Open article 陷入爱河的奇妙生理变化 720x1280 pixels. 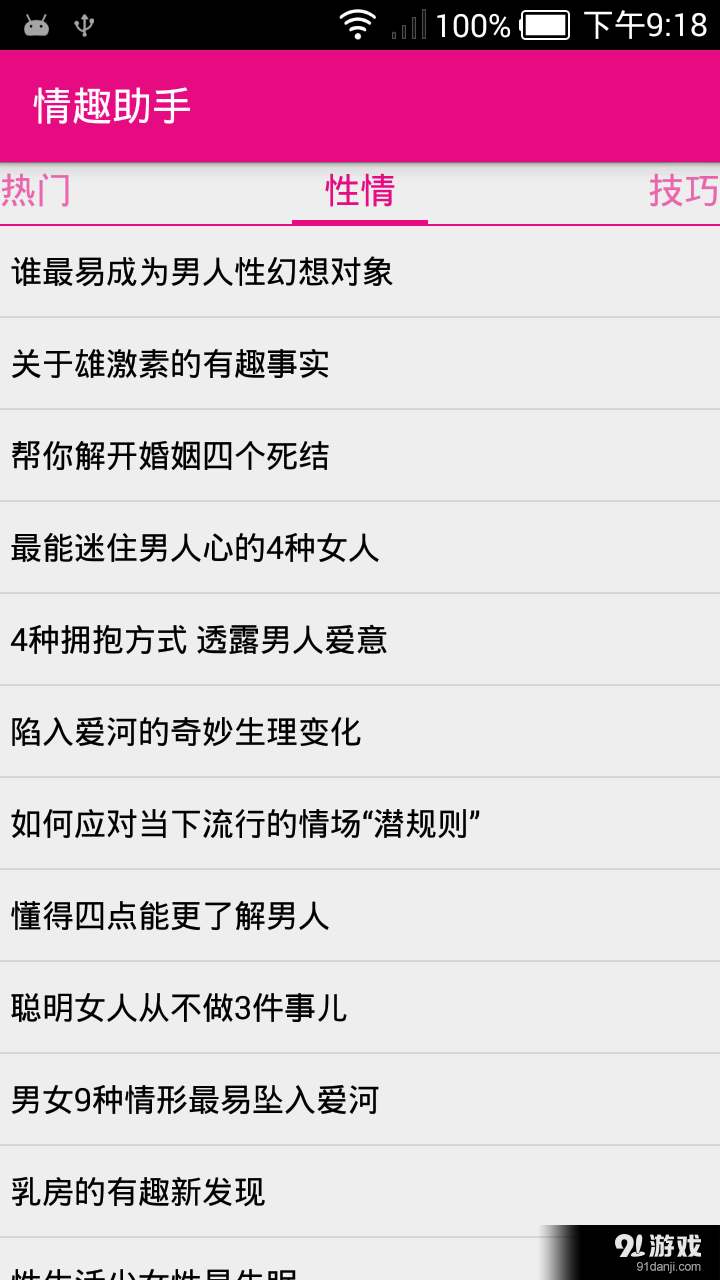(360, 733)
